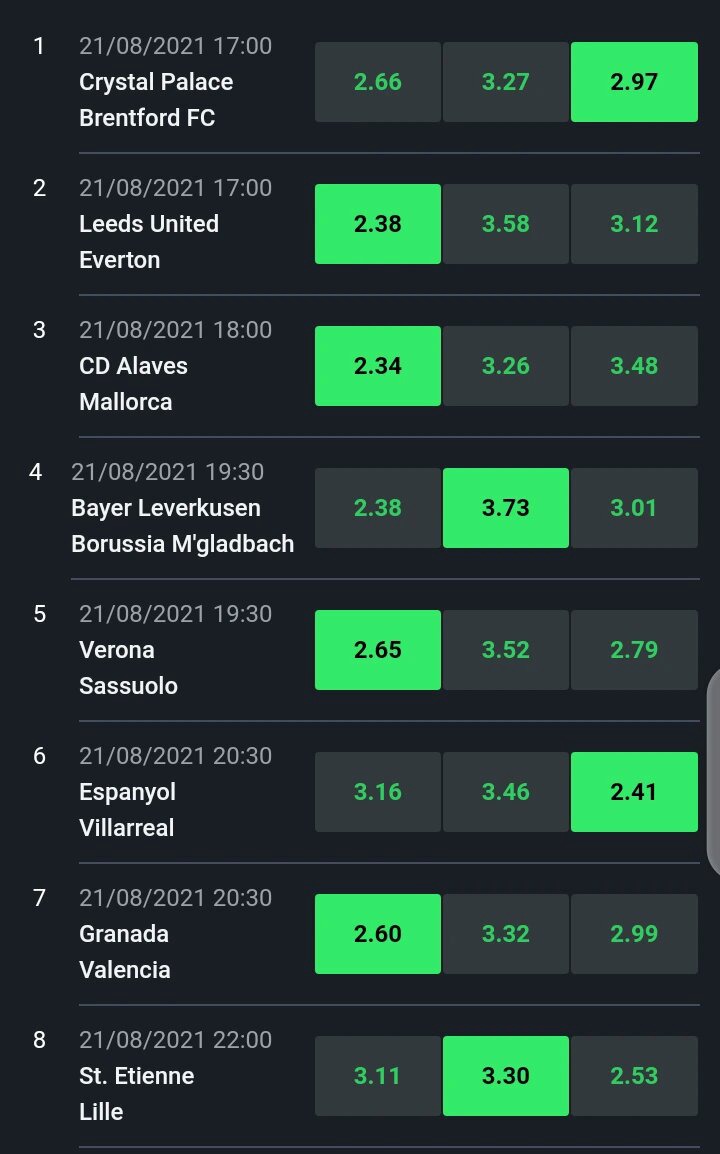The image size is (720, 1154).
Task: Select 3.16 odds for Espanyol
Action: pos(378,792)
